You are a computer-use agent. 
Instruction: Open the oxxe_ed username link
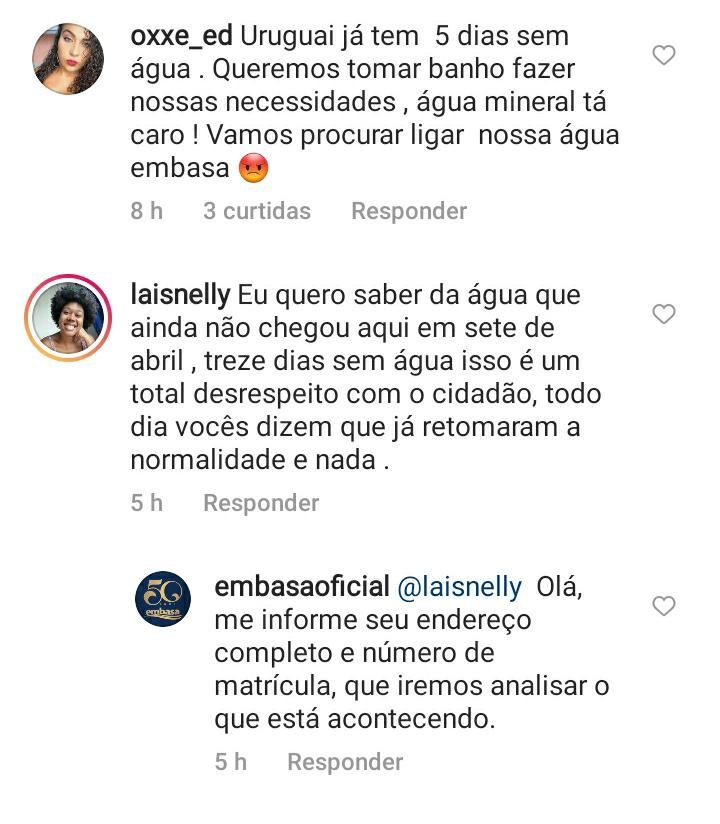[x=181, y=36]
